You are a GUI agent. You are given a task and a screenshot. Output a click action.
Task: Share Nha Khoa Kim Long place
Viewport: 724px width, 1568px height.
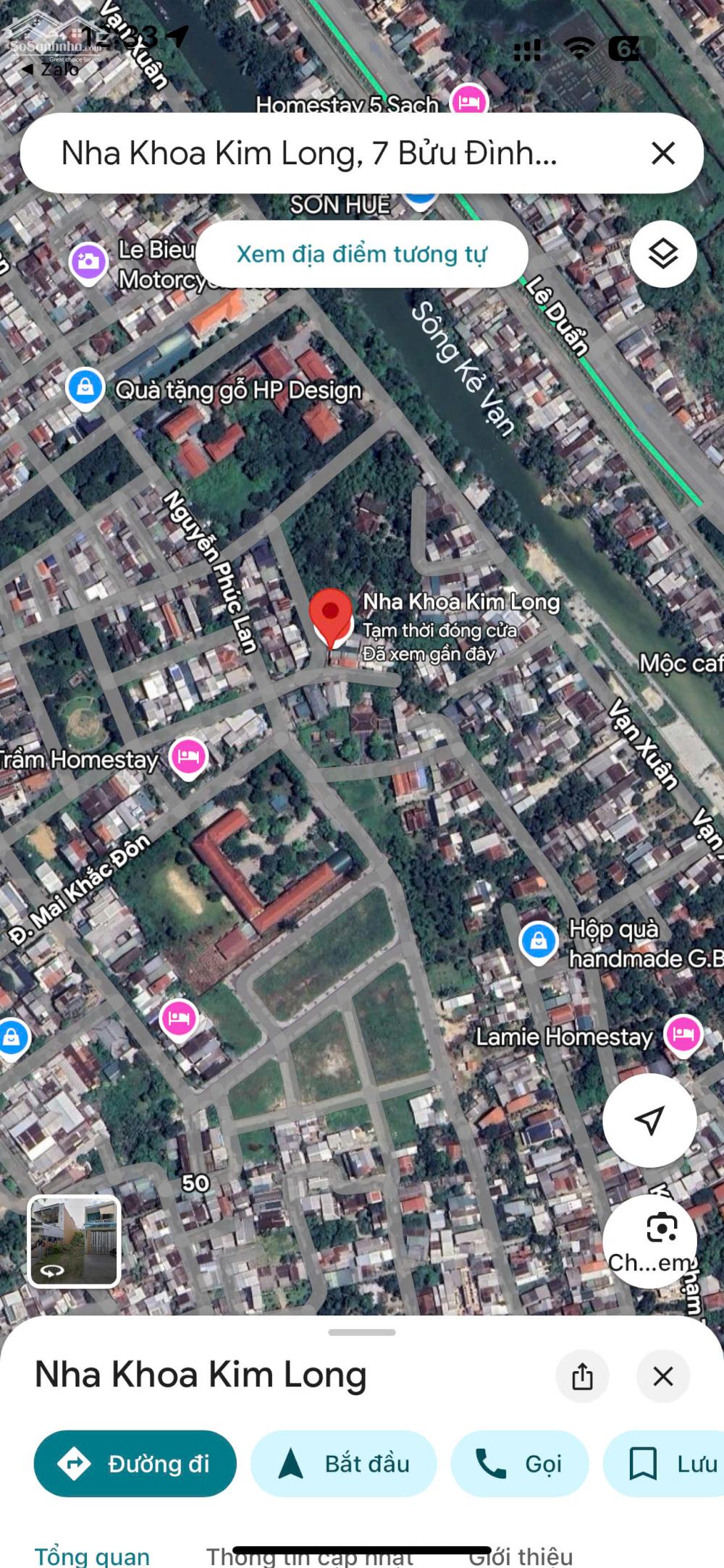click(x=582, y=1376)
